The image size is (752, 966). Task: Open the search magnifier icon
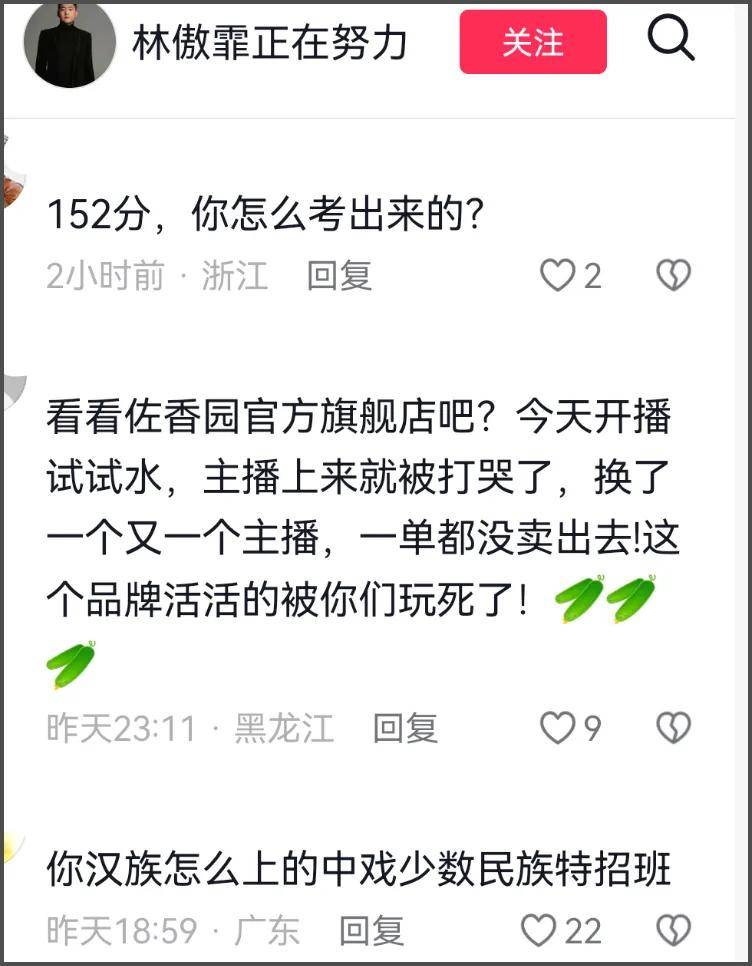tap(670, 40)
